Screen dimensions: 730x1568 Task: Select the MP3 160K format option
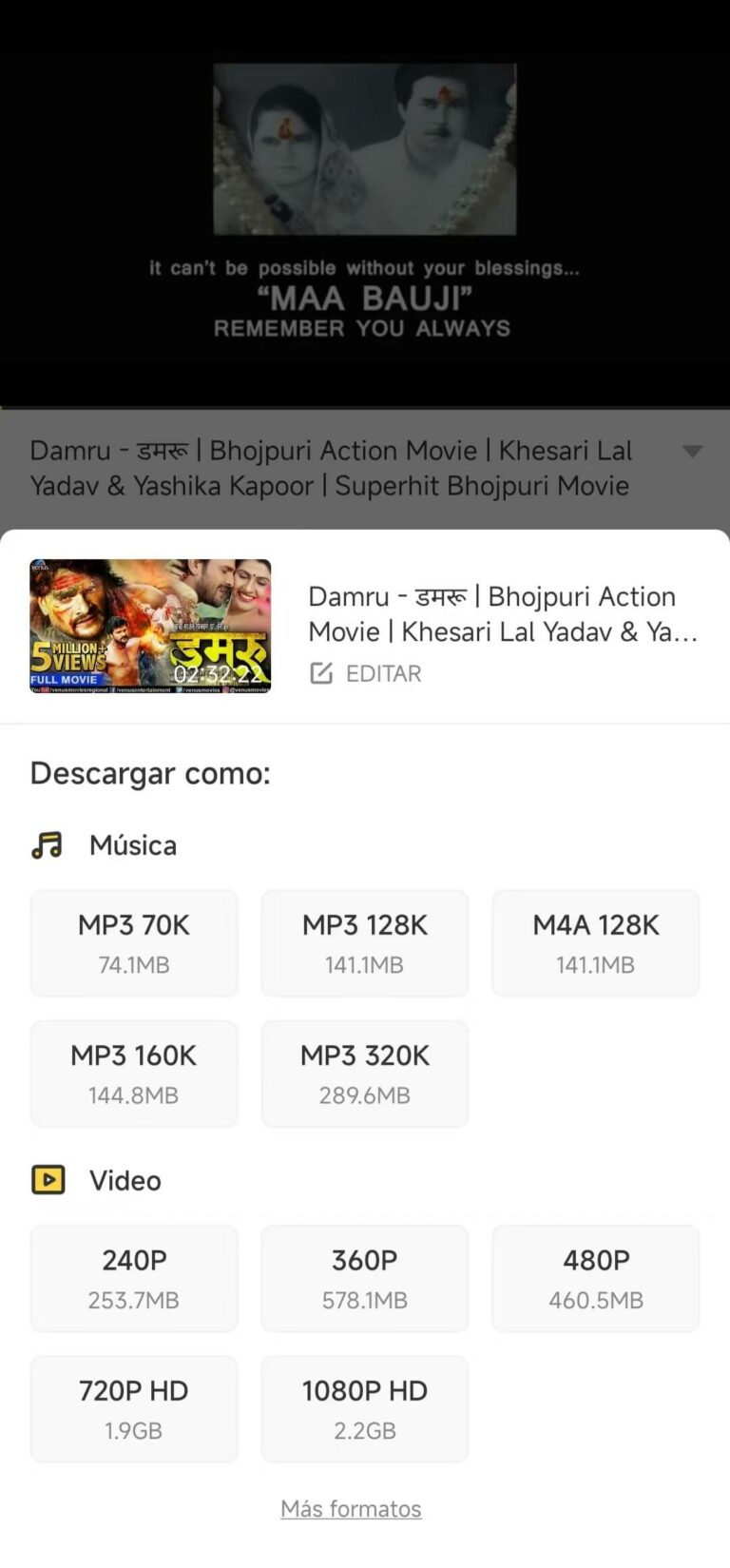click(133, 1073)
